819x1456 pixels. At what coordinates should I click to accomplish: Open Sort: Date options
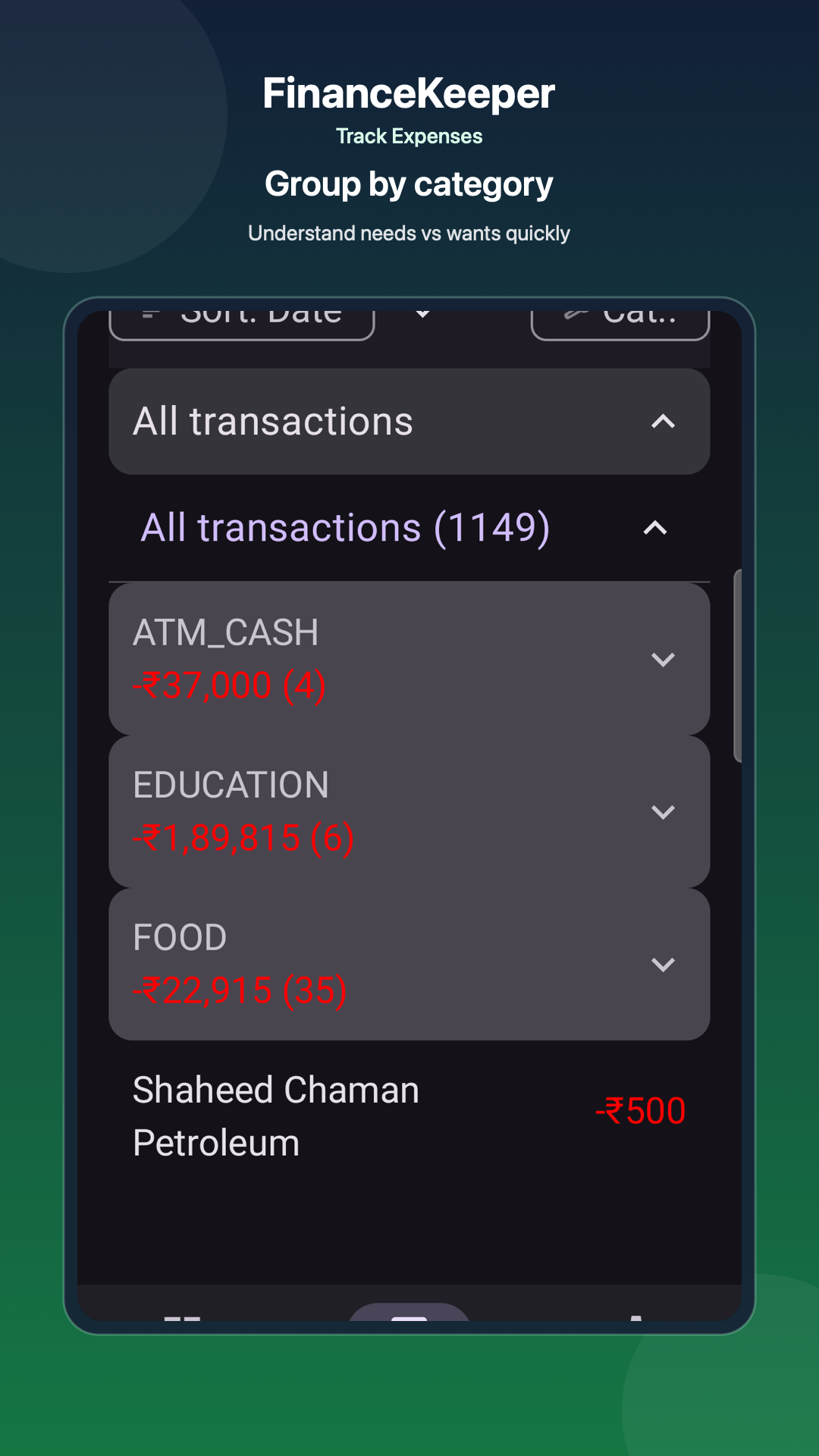point(241,315)
